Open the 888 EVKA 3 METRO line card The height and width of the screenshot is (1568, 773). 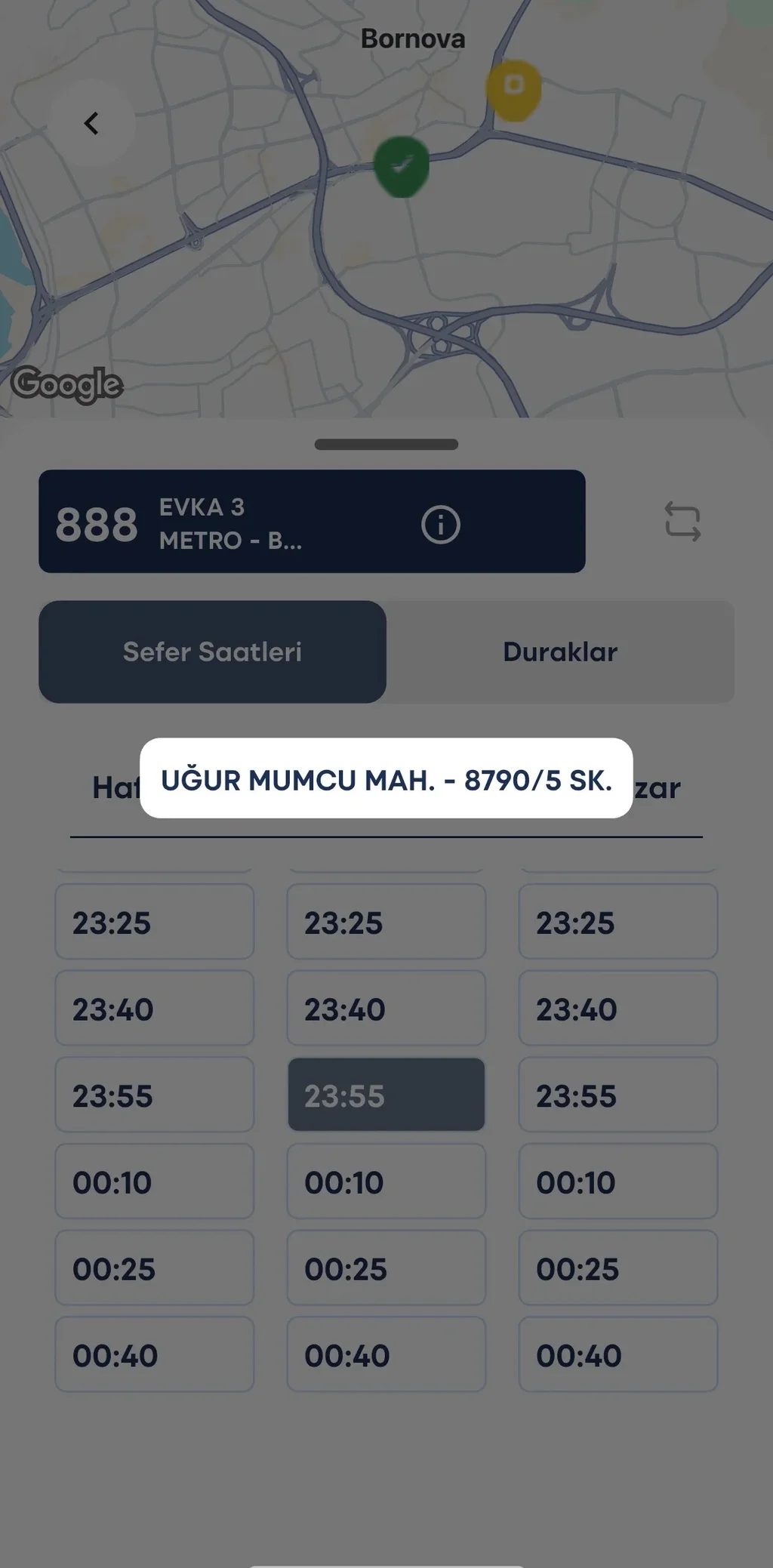click(x=226, y=522)
